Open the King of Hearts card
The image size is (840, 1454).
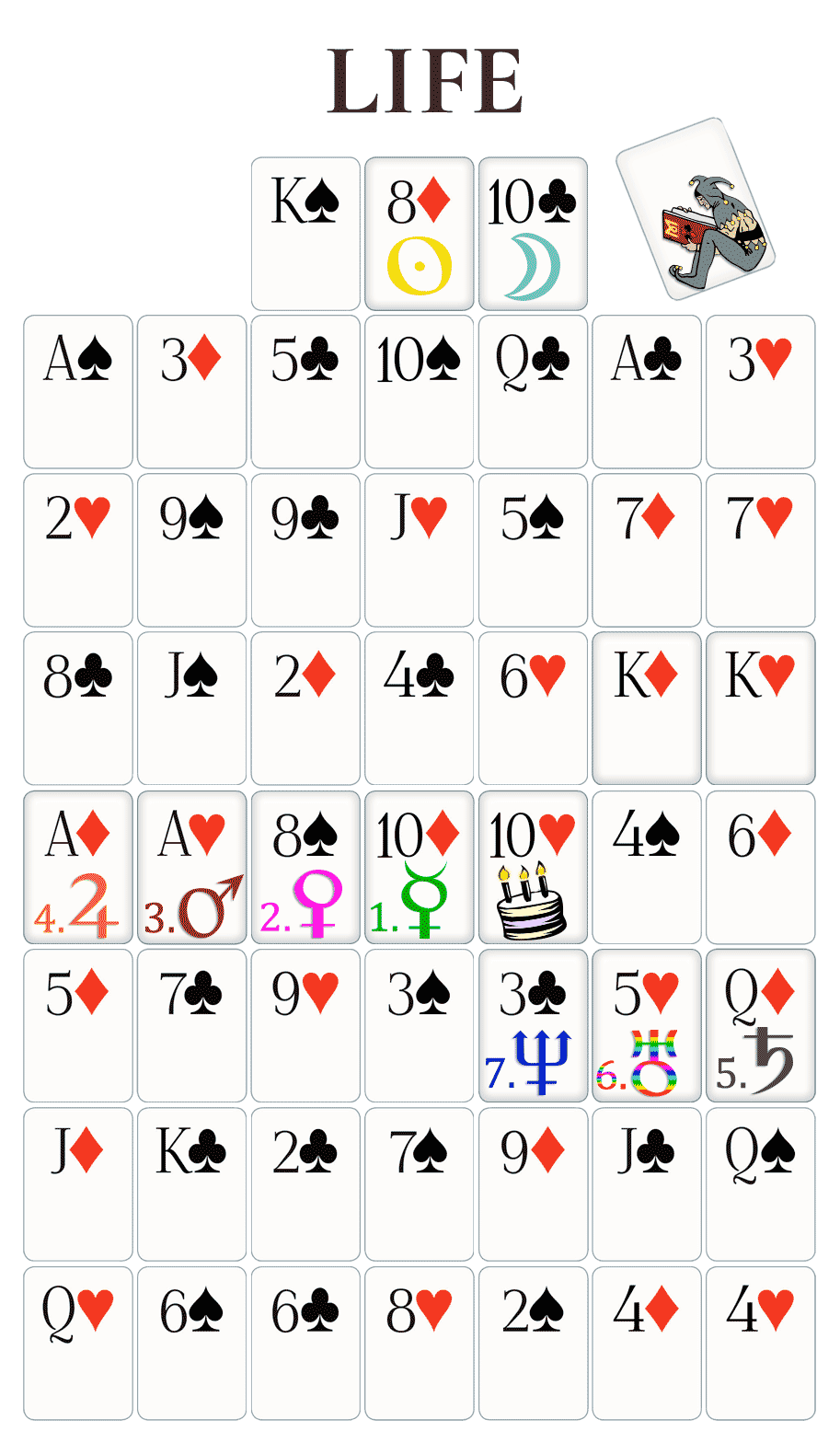(x=761, y=709)
